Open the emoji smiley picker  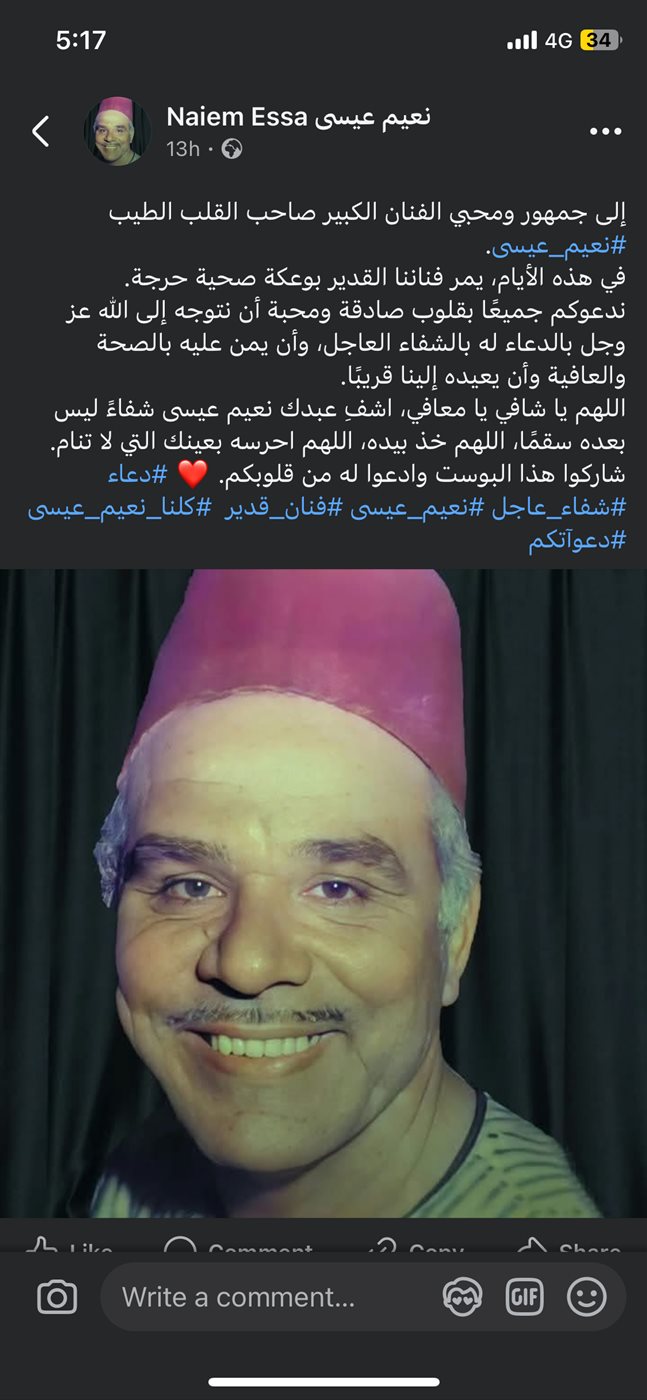(587, 1298)
